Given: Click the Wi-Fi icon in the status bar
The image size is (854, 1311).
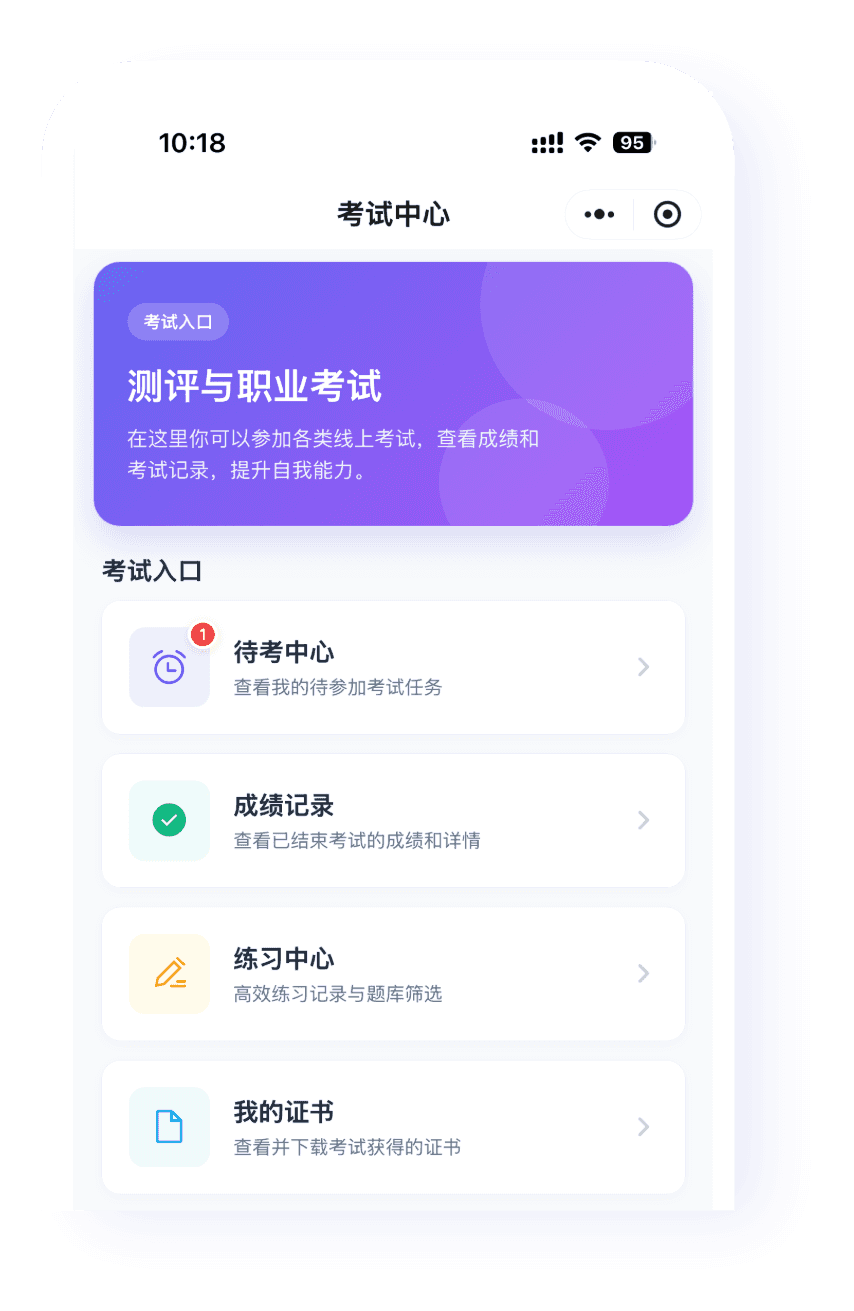Looking at the screenshot, I should pyautogui.click(x=586, y=143).
